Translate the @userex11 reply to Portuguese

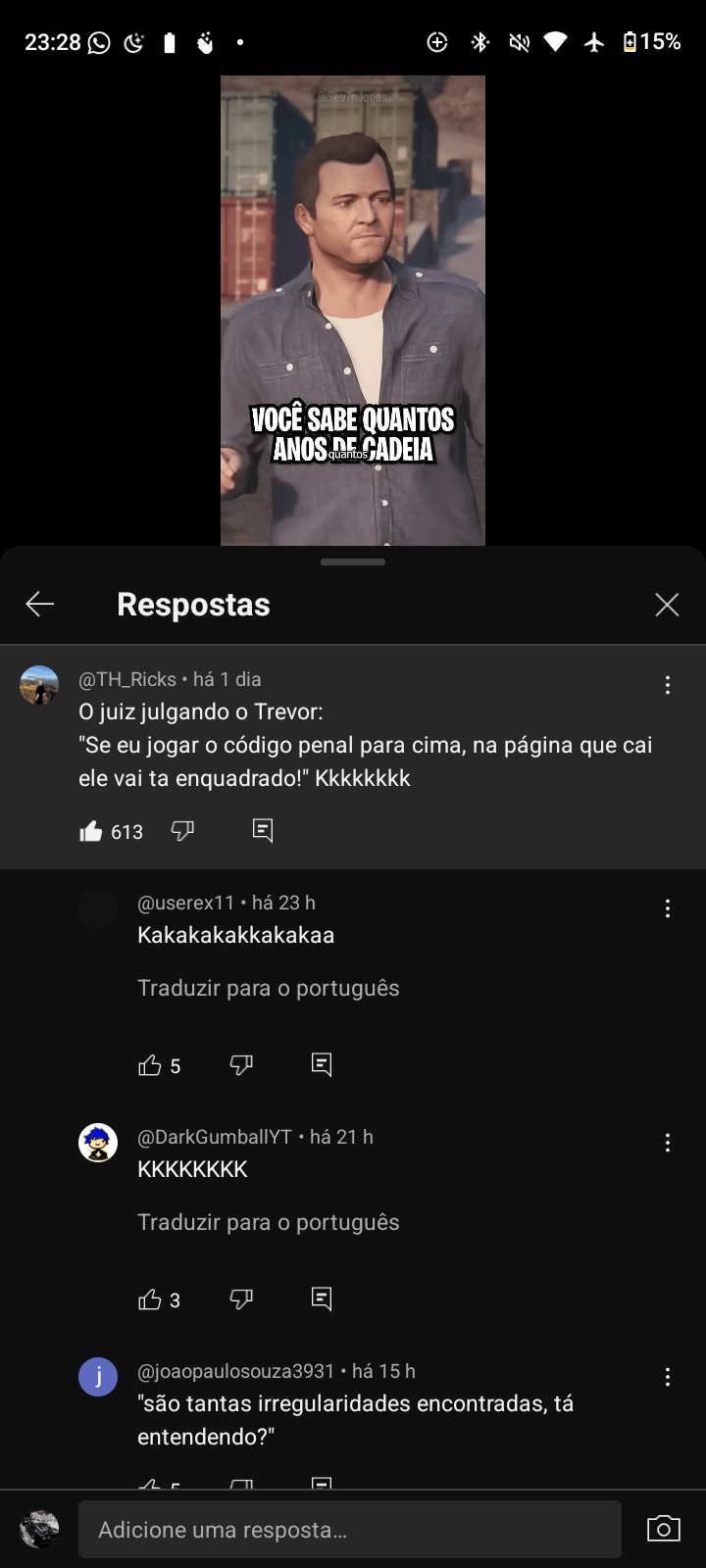point(268,988)
